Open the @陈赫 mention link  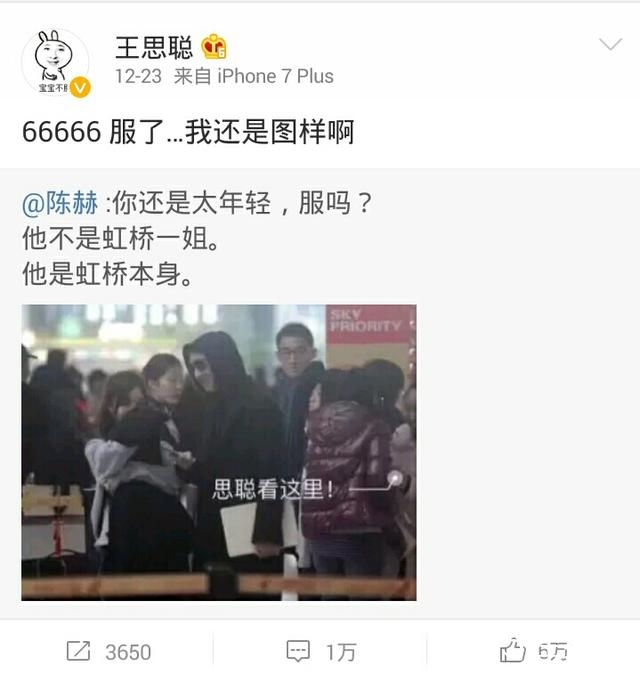pos(61,204)
